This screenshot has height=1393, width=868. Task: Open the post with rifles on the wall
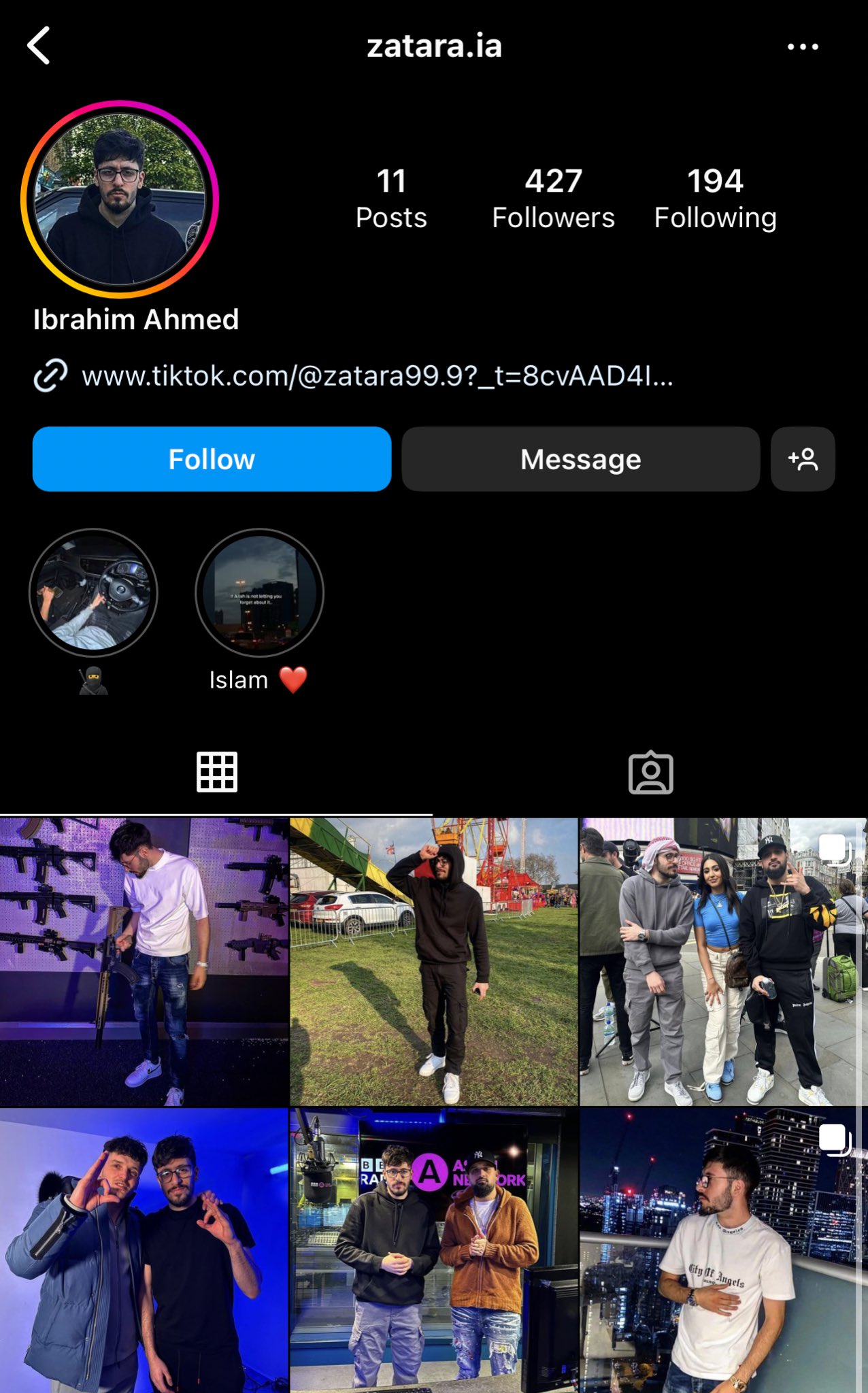144,961
